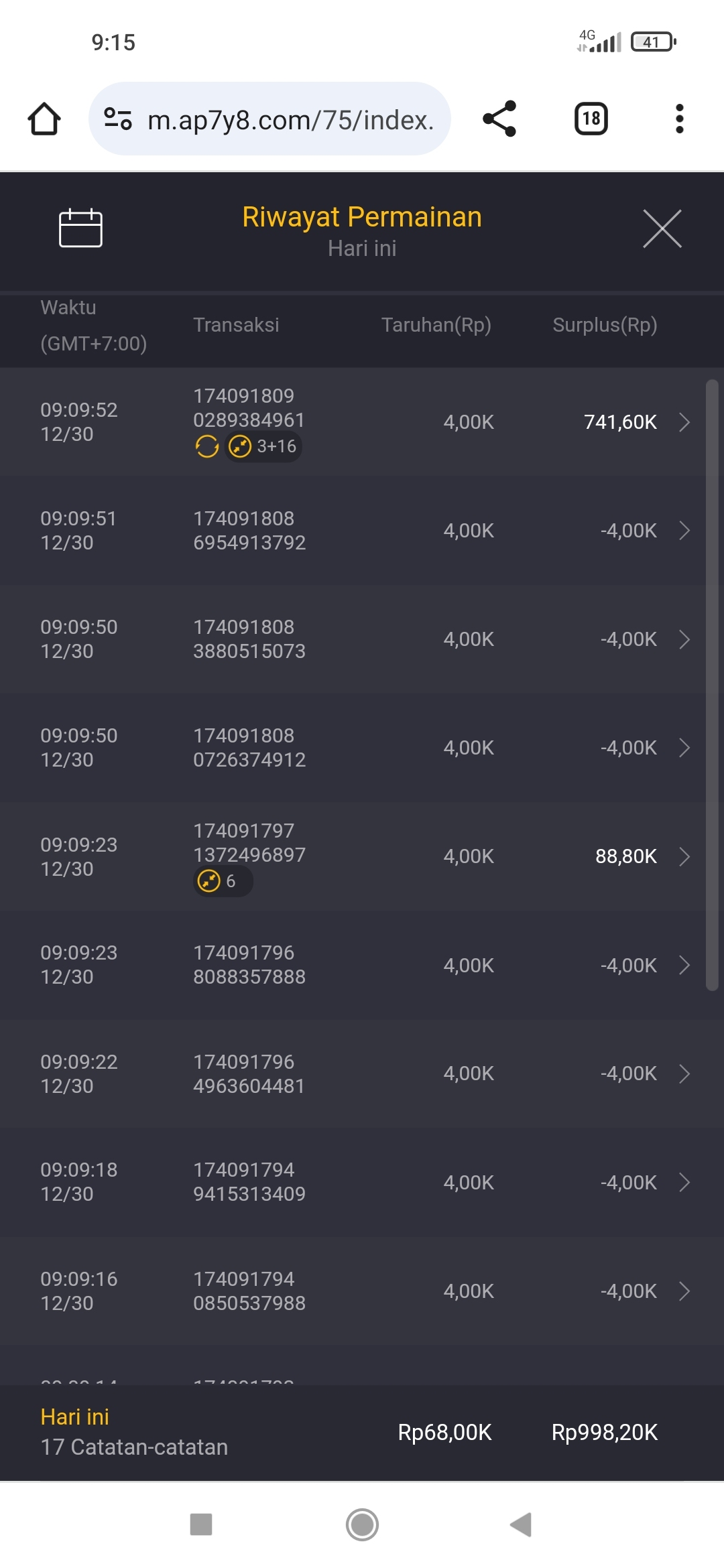Viewport: 724px width, 1568px height.
Task: Close the Riwayat Permainan panel
Action: pos(662,228)
